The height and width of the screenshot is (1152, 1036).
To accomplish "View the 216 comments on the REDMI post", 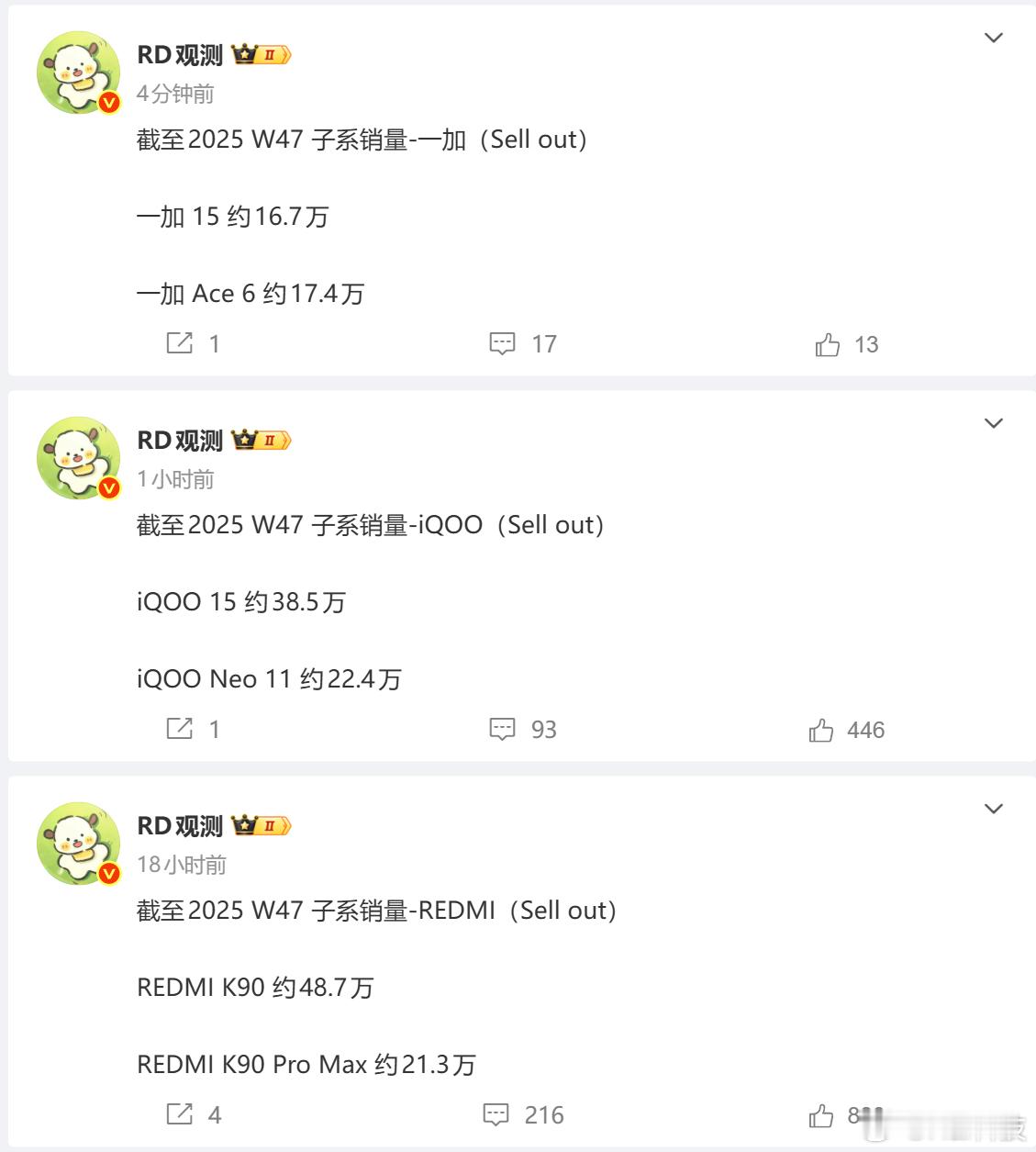I will pyautogui.click(x=543, y=1114).
